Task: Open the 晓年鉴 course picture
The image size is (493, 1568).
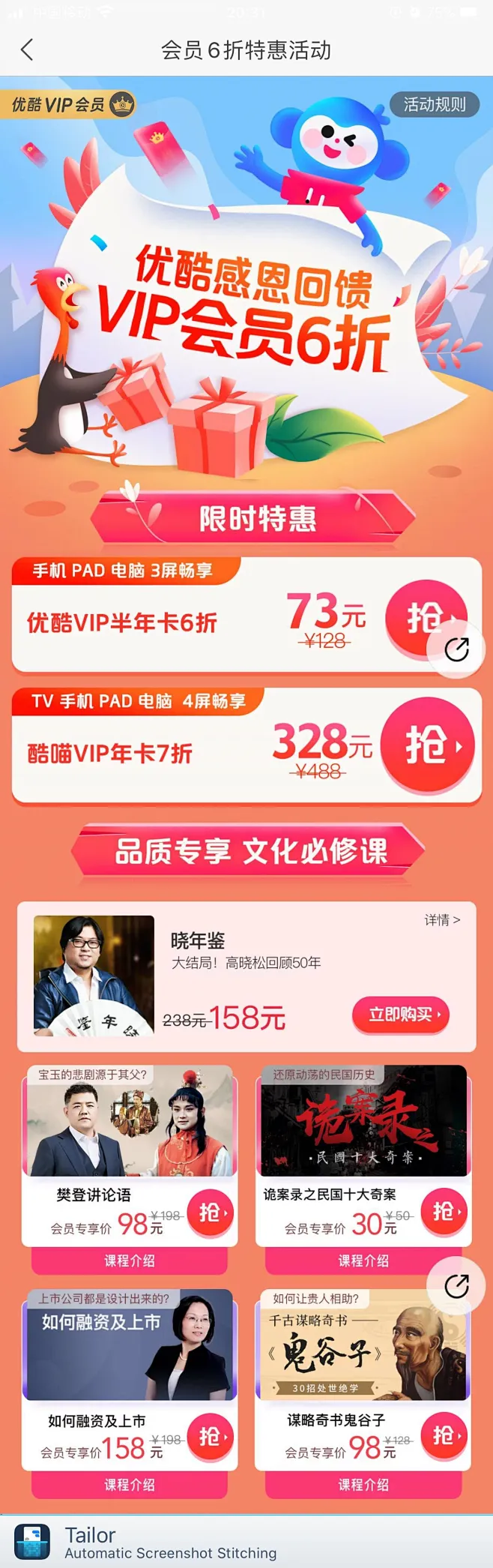Action: [x=94, y=975]
